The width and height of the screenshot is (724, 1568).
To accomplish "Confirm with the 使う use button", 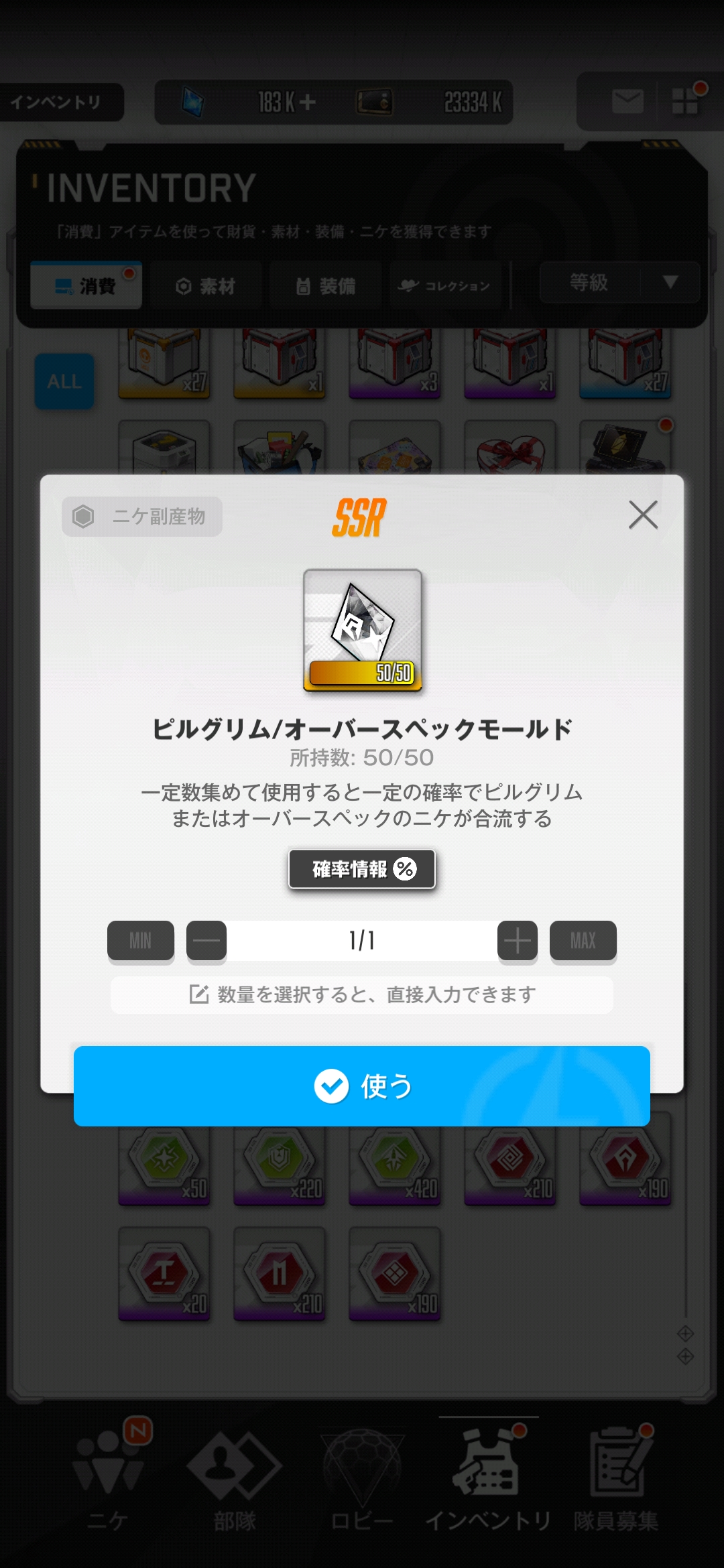I will click(362, 1086).
